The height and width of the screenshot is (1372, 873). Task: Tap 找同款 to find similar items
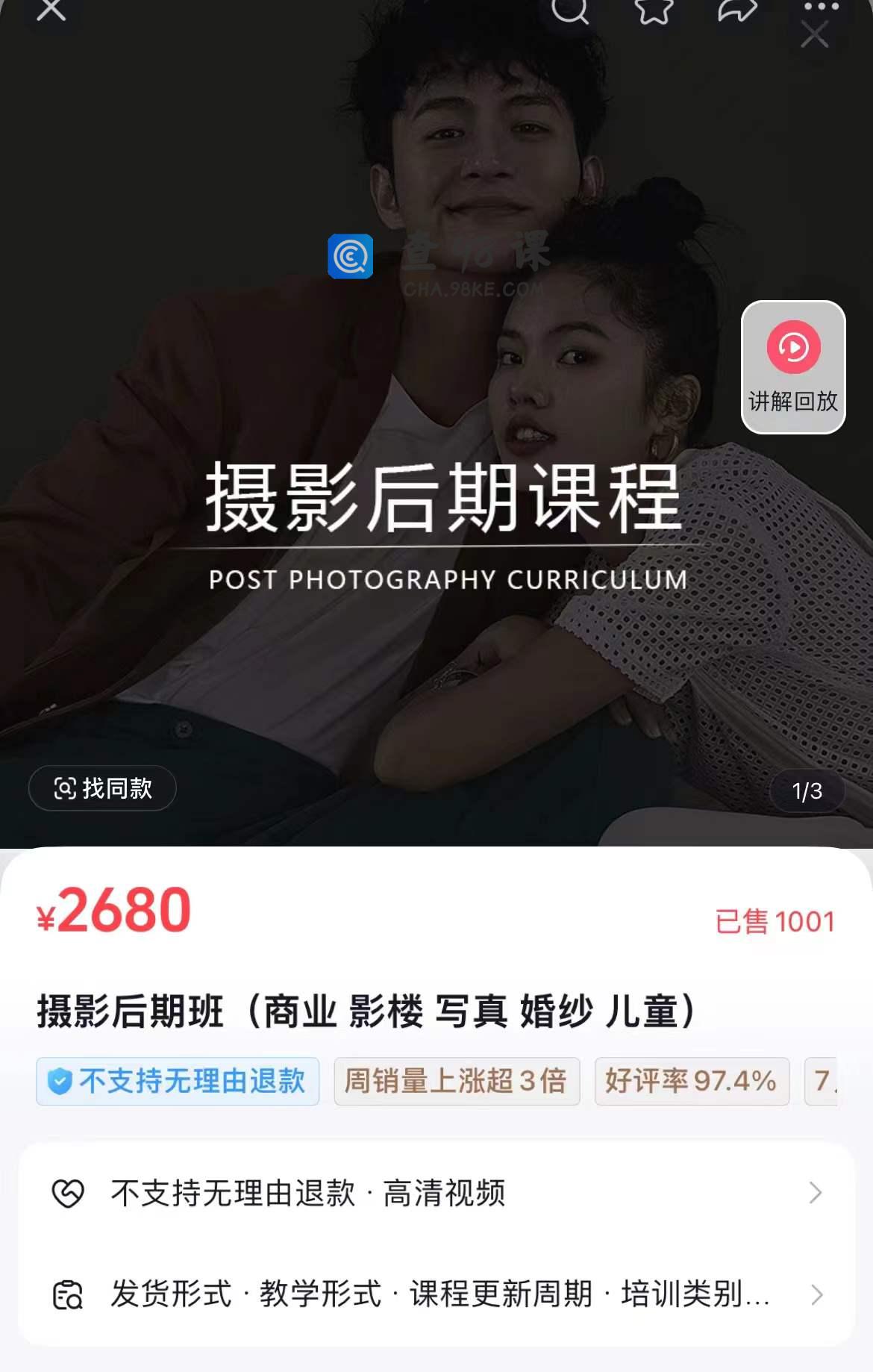click(x=103, y=788)
